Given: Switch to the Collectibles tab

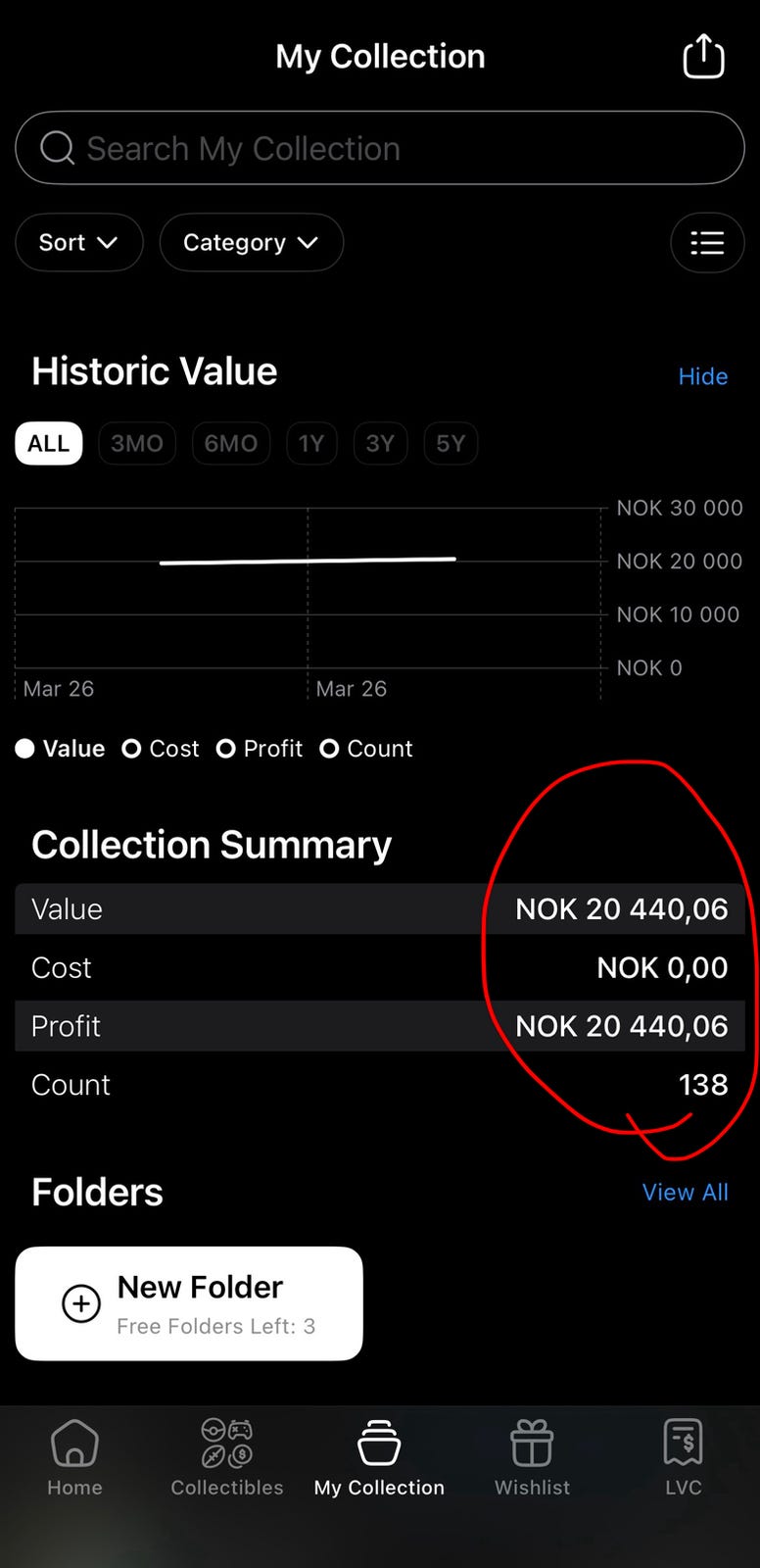Looking at the screenshot, I should pos(227,1458).
